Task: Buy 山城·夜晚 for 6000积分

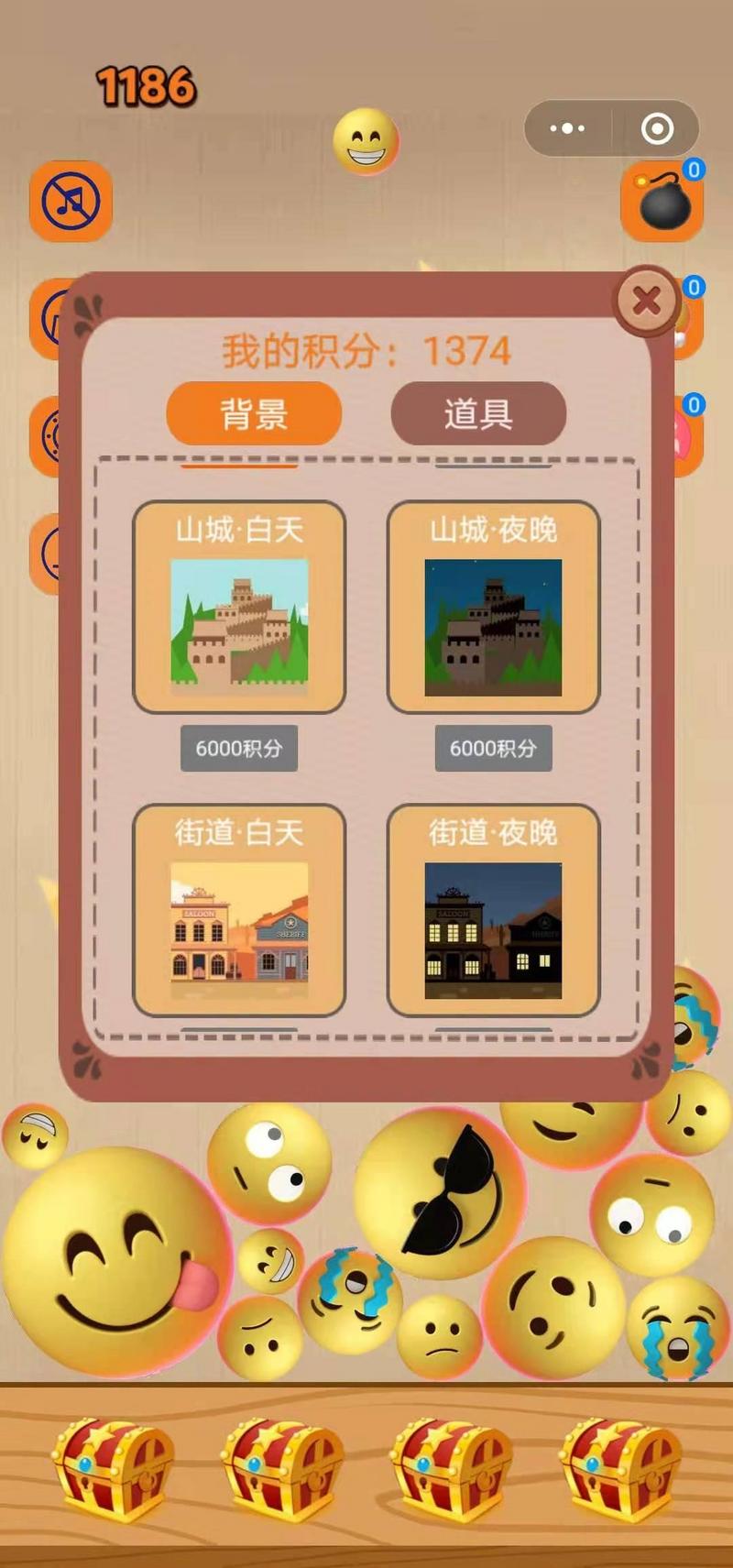Action: pos(493,748)
